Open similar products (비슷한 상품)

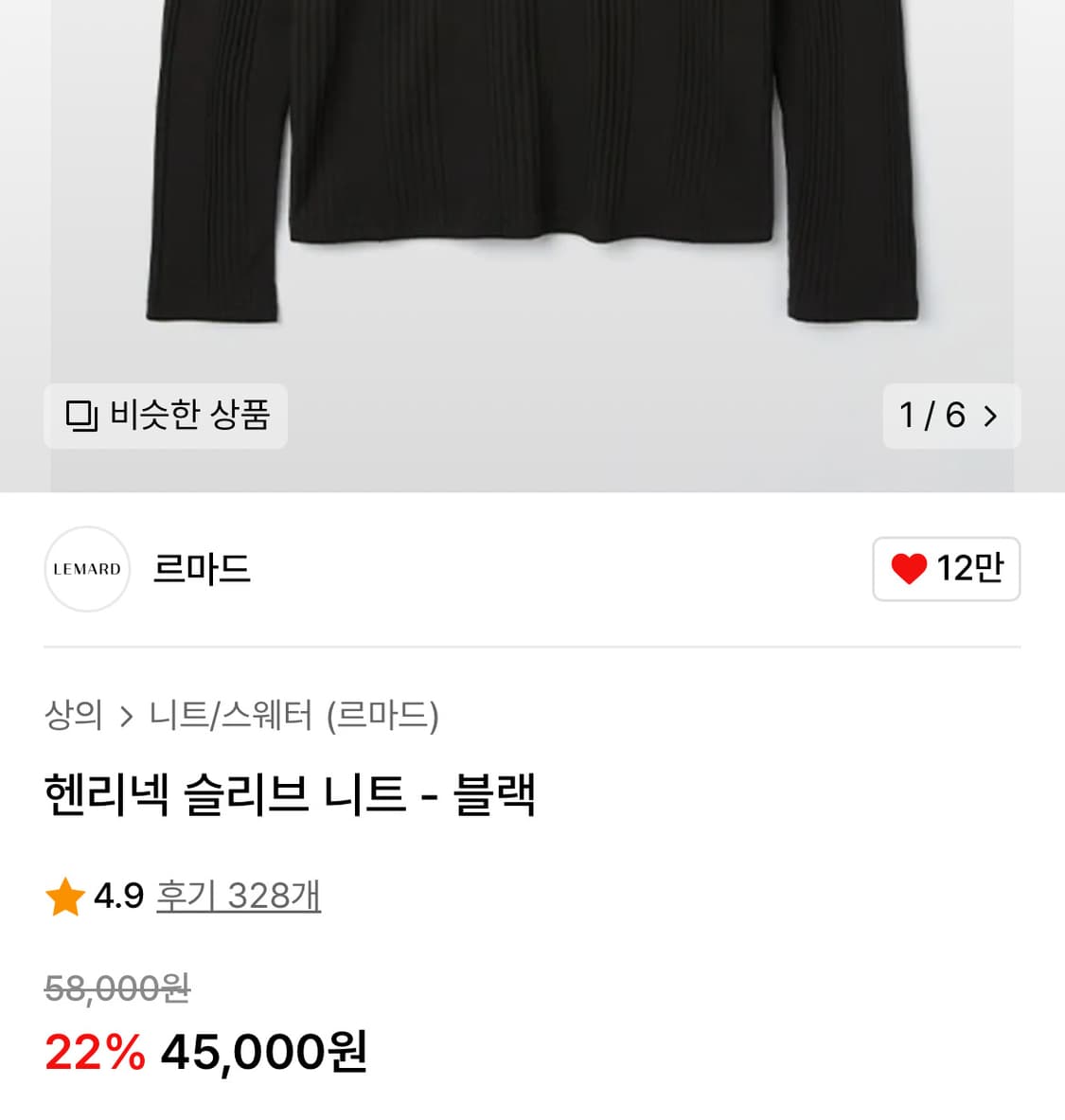point(166,416)
